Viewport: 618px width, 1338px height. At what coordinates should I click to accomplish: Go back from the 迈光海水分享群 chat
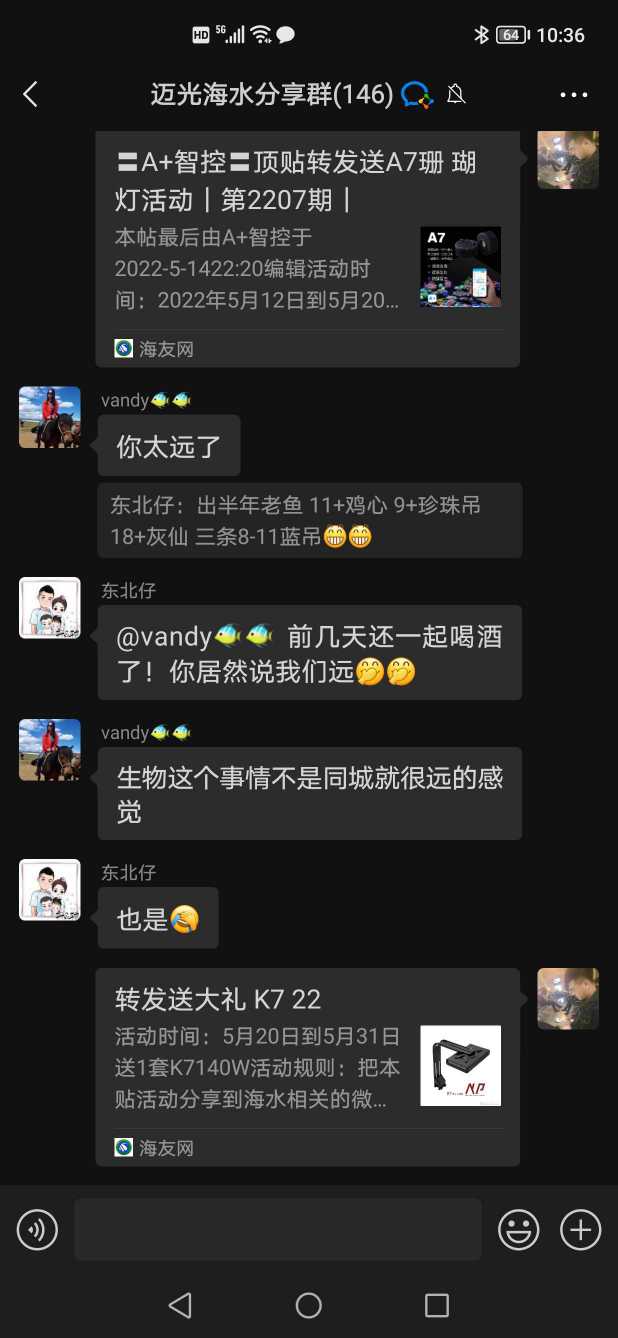[x=30, y=94]
